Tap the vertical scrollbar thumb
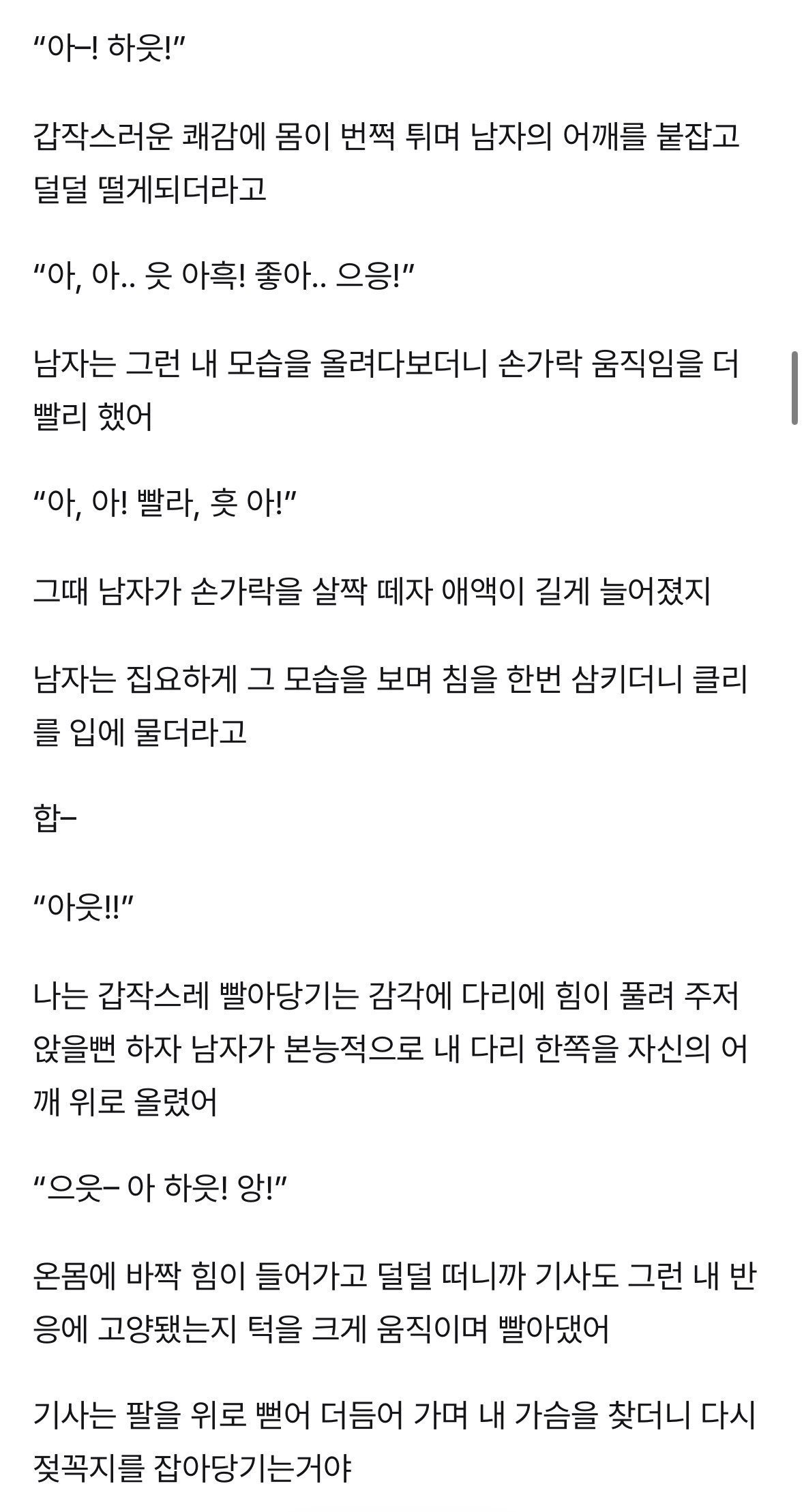Screen dimensions: 804x1512 (794, 387)
